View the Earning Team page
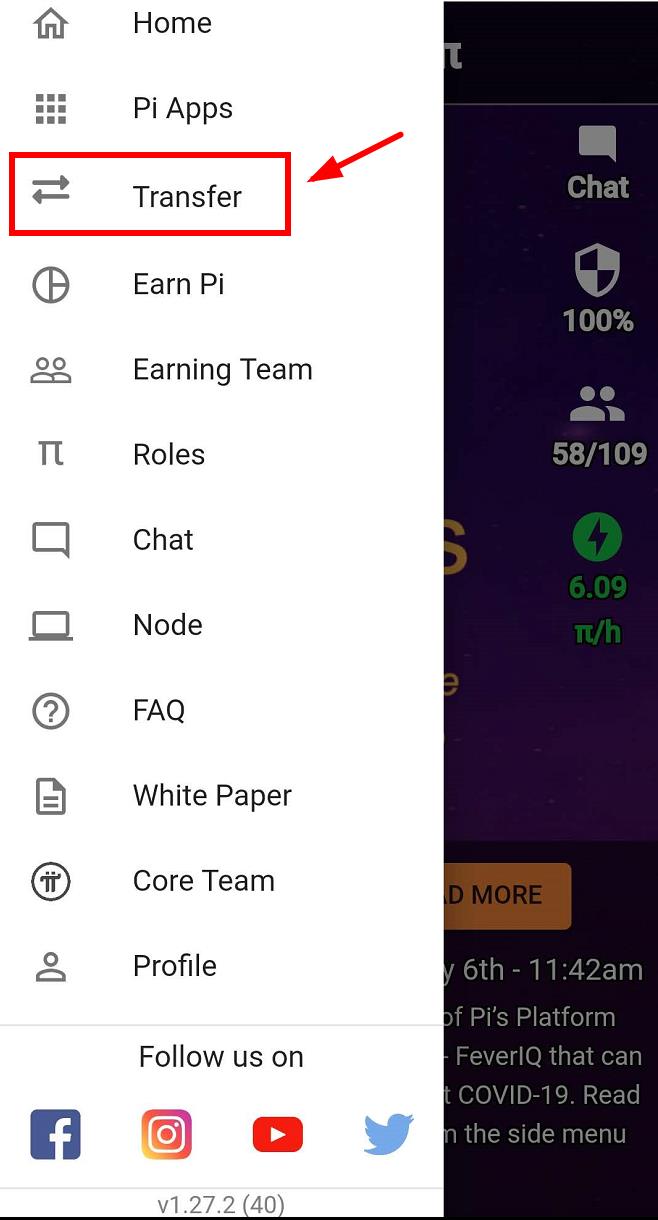Image resolution: width=658 pixels, height=1220 pixels. point(221,370)
